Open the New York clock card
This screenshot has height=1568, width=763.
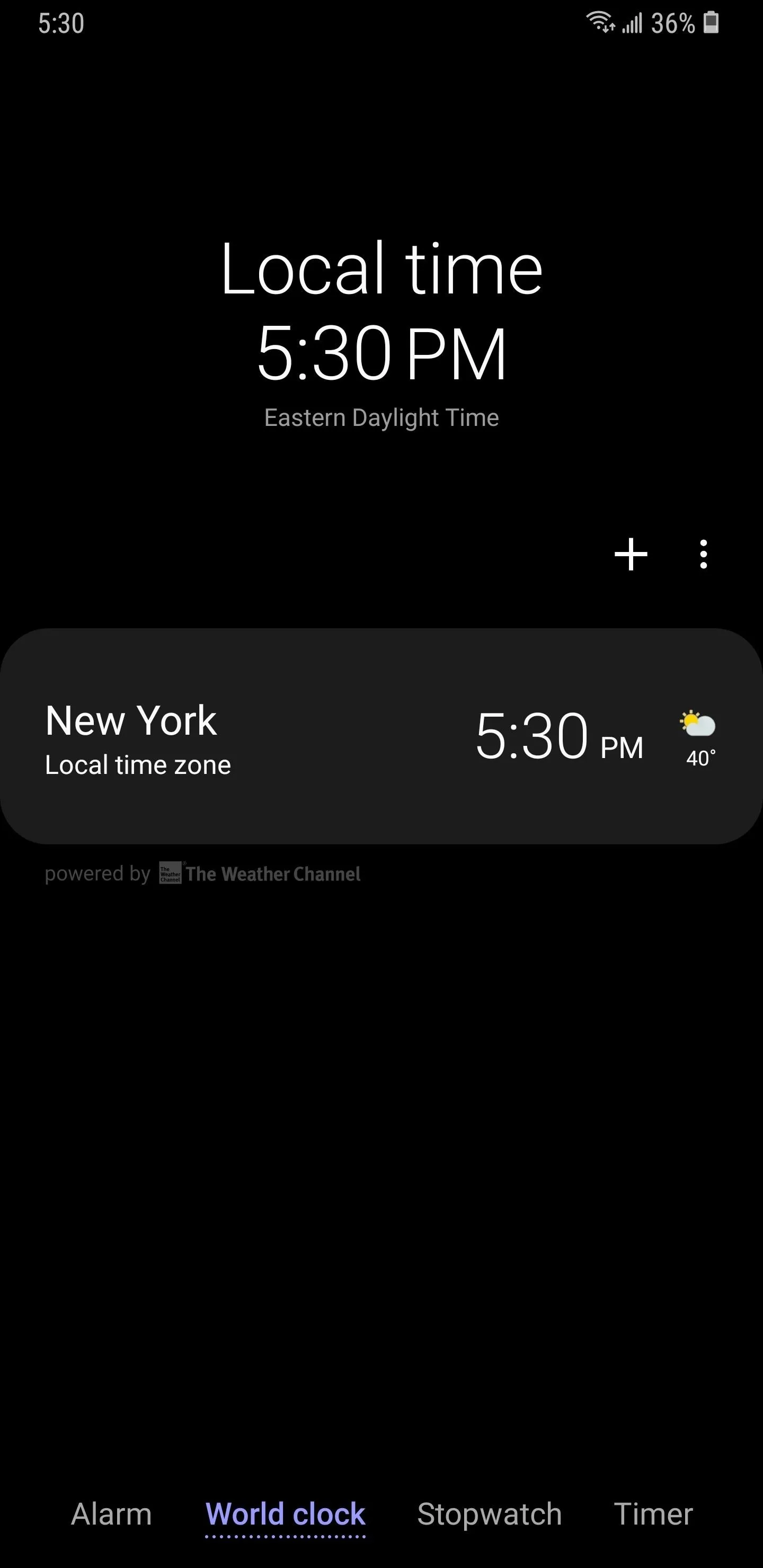coord(381,736)
